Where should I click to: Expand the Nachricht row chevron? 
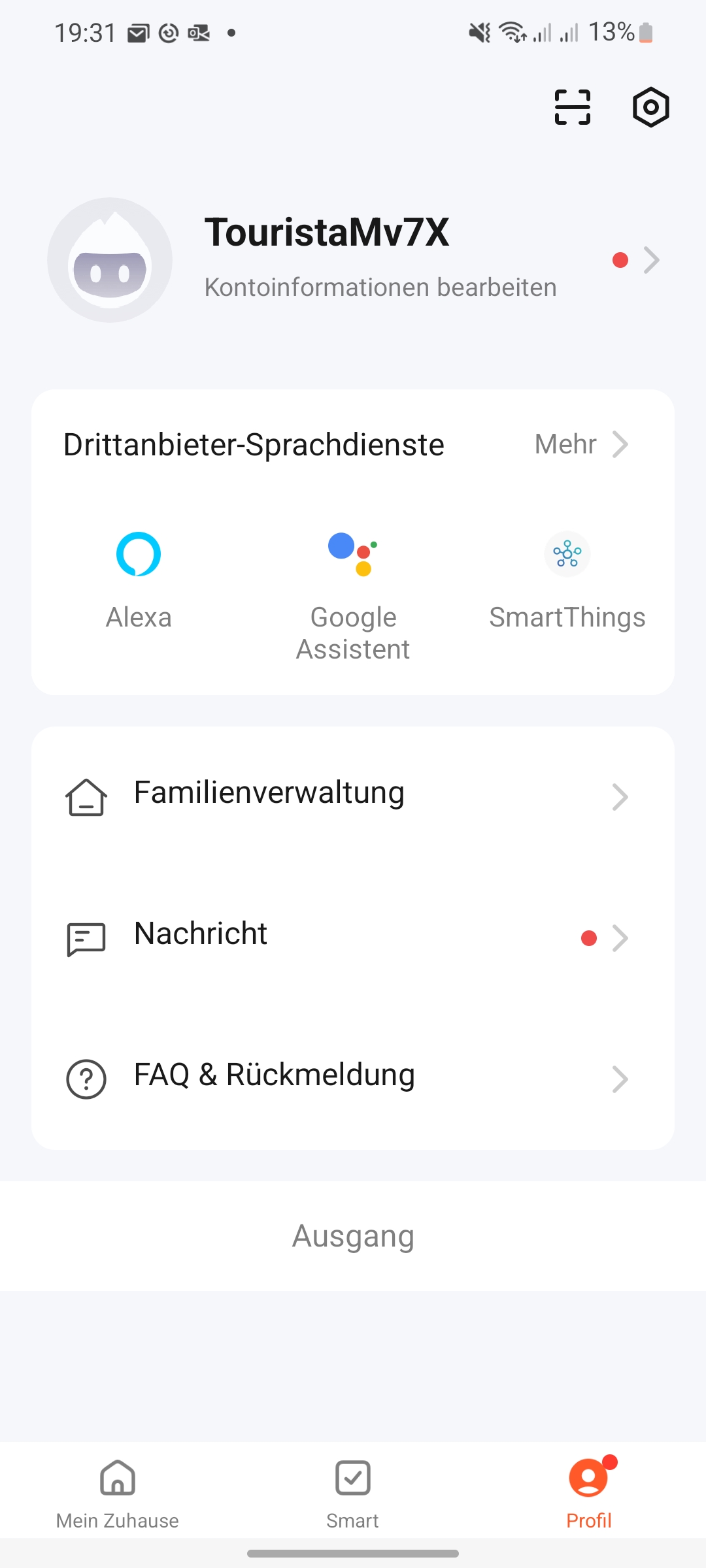coord(620,939)
